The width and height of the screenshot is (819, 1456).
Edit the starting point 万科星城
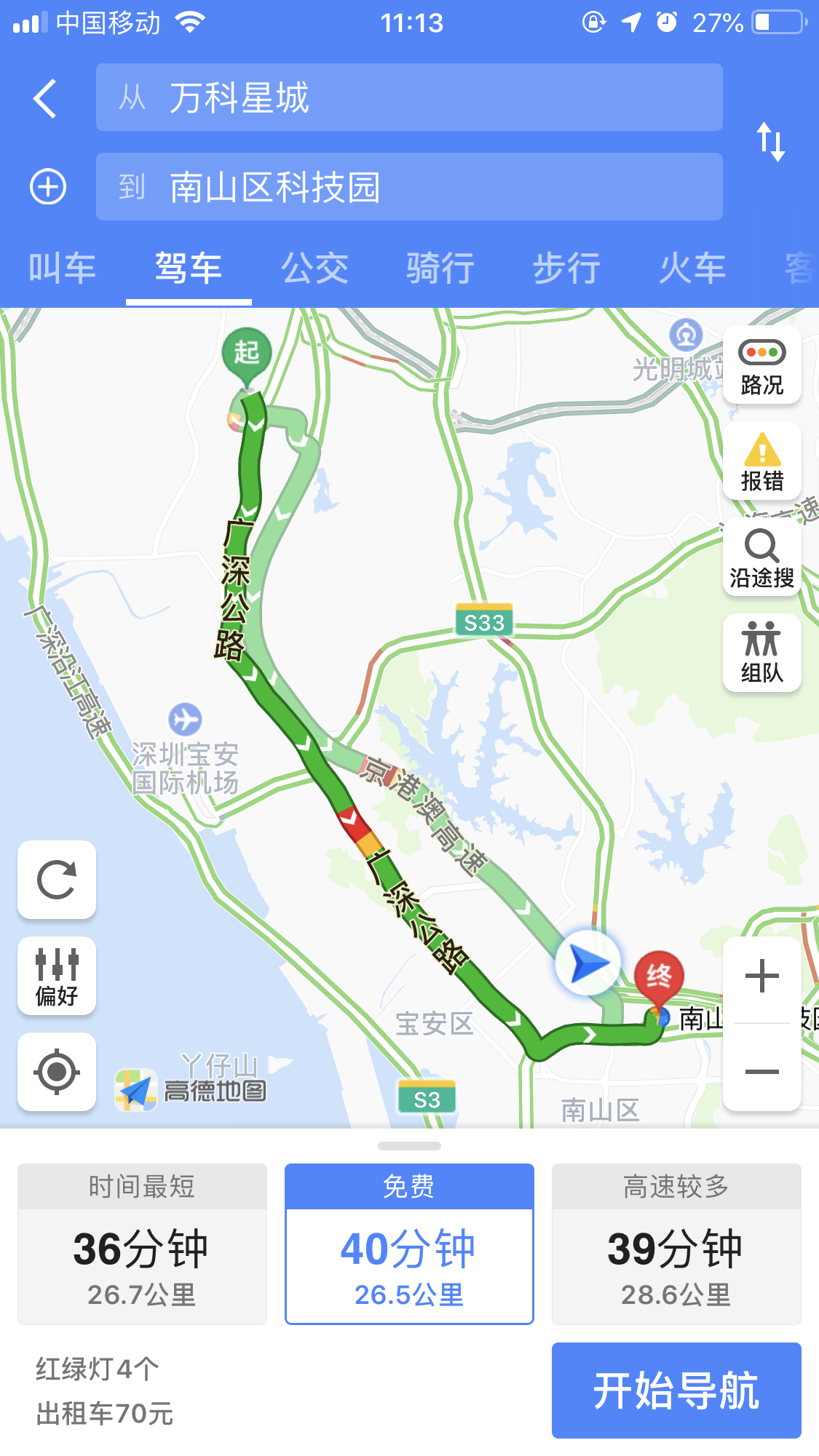[408, 98]
